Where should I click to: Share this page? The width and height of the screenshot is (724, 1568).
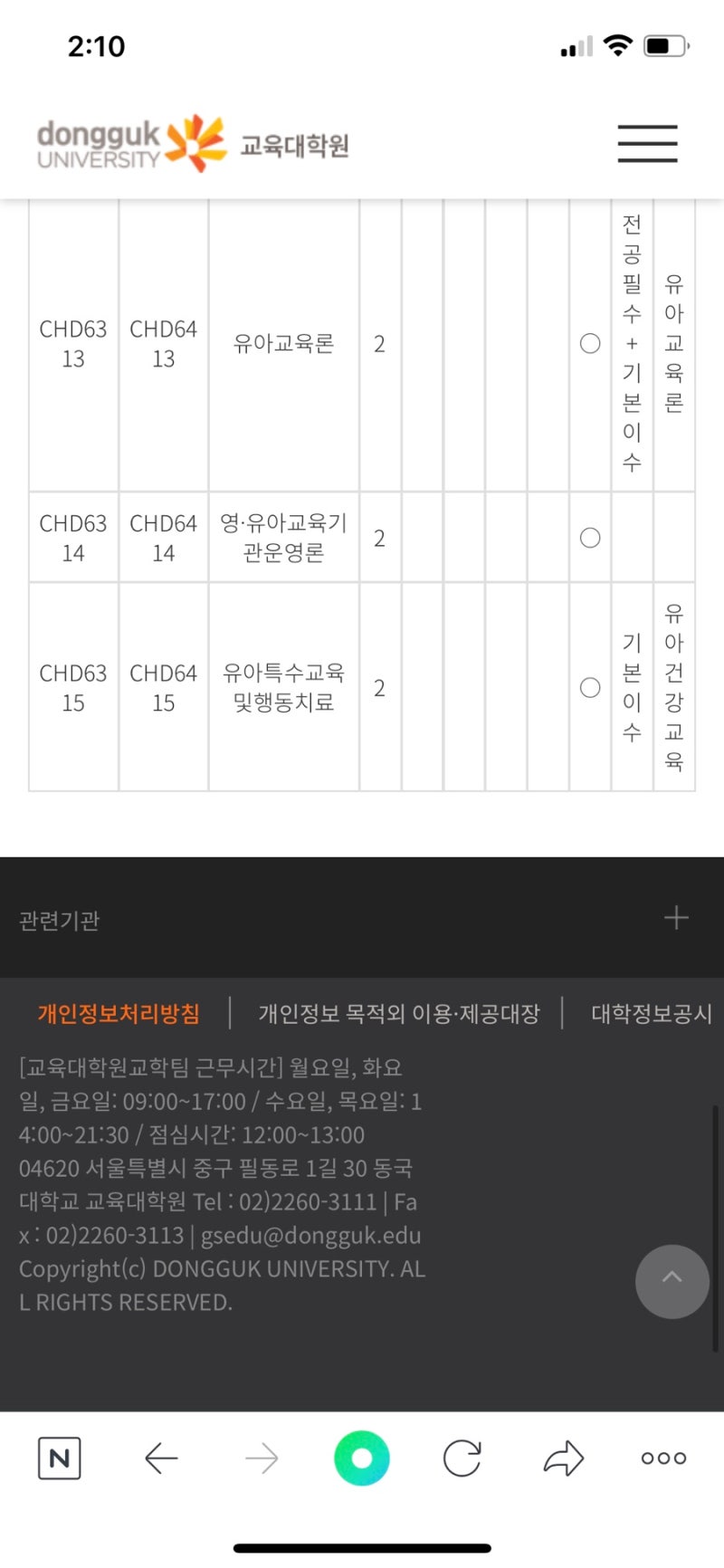(x=563, y=1458)
